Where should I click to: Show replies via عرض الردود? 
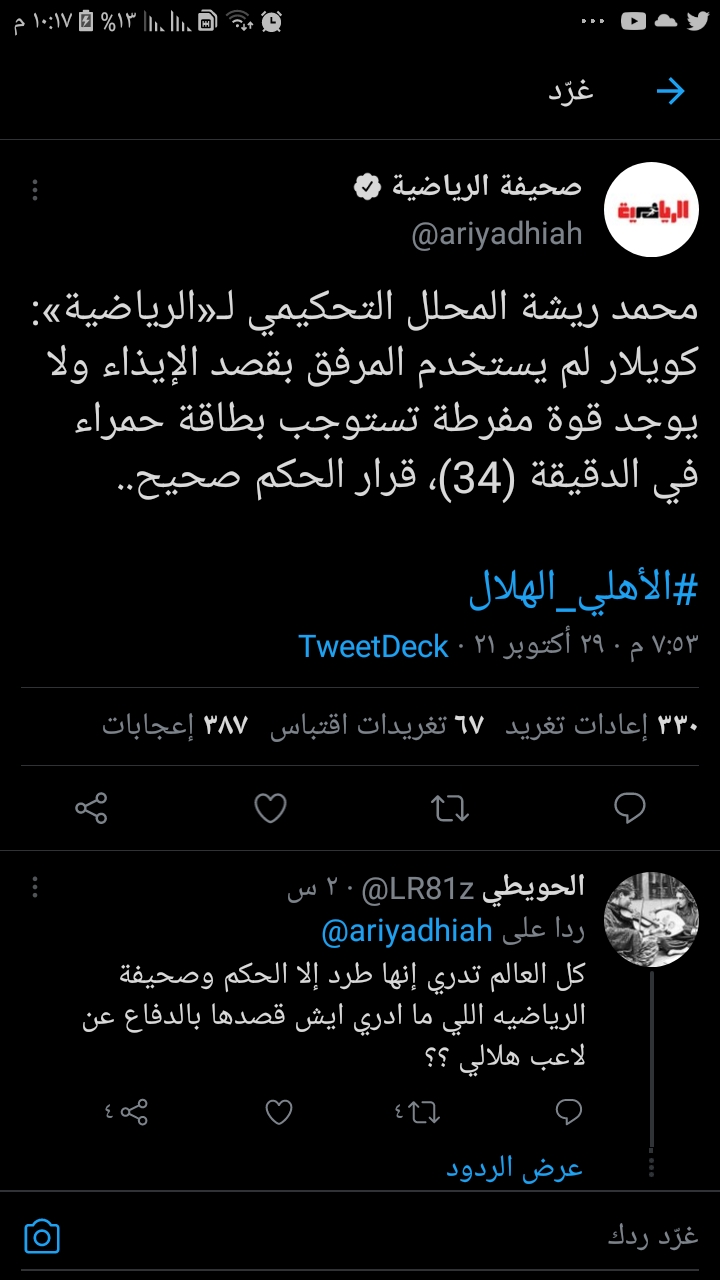pos(514,1167)
